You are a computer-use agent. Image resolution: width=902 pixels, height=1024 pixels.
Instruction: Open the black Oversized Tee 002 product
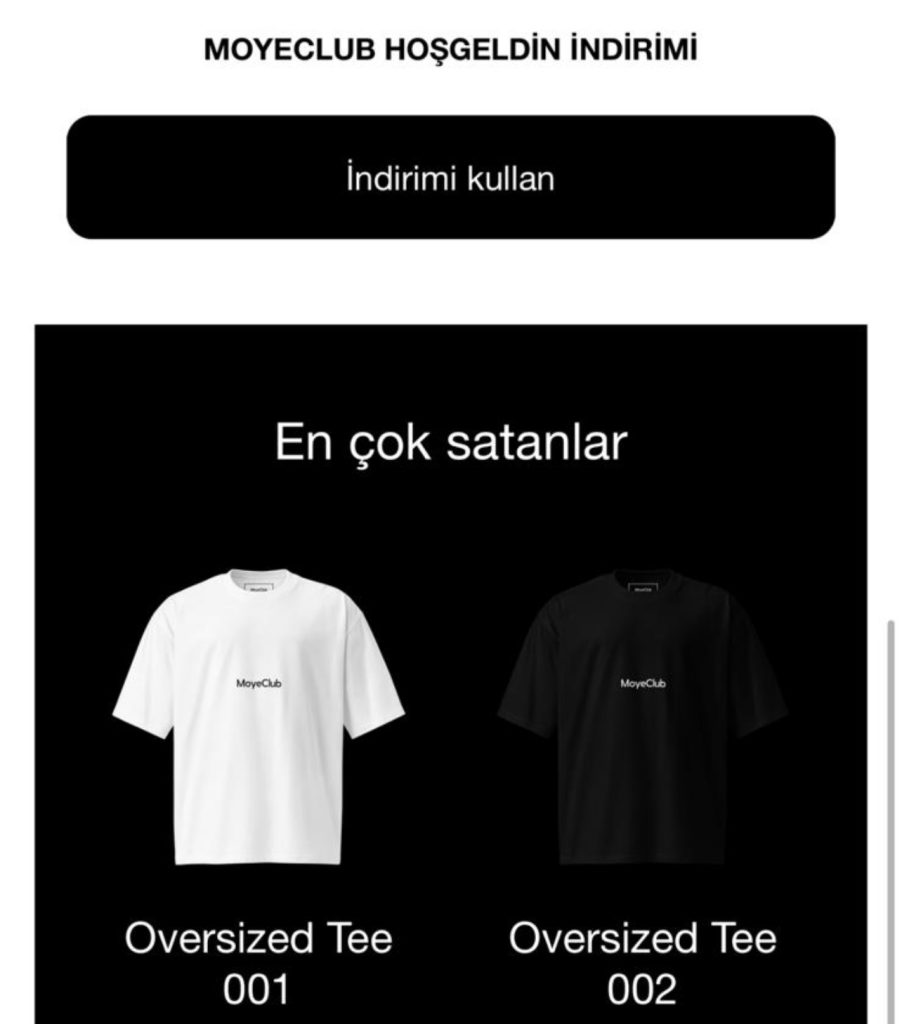[642, 716]
